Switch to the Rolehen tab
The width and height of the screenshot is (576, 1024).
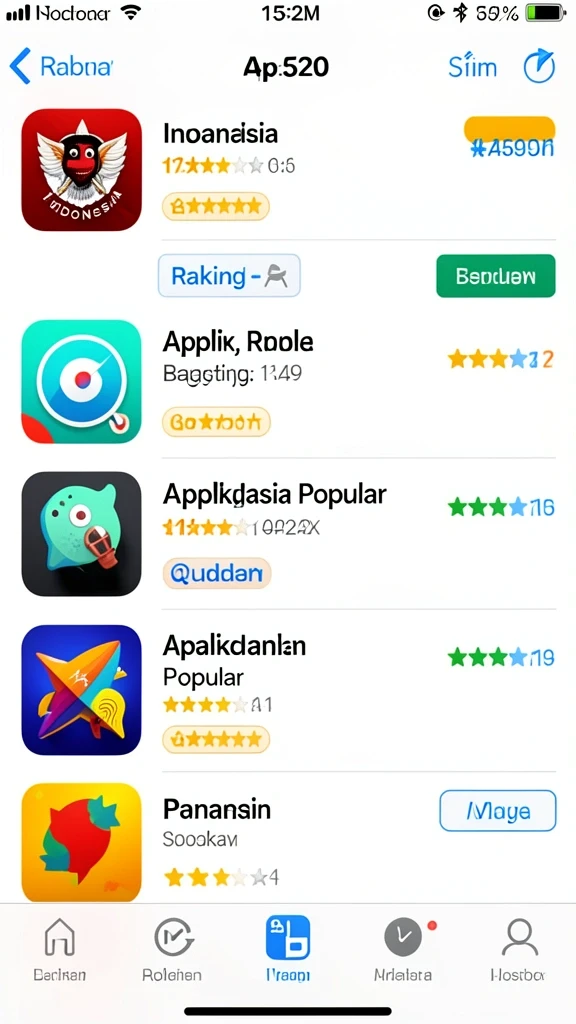coord(172,950)
